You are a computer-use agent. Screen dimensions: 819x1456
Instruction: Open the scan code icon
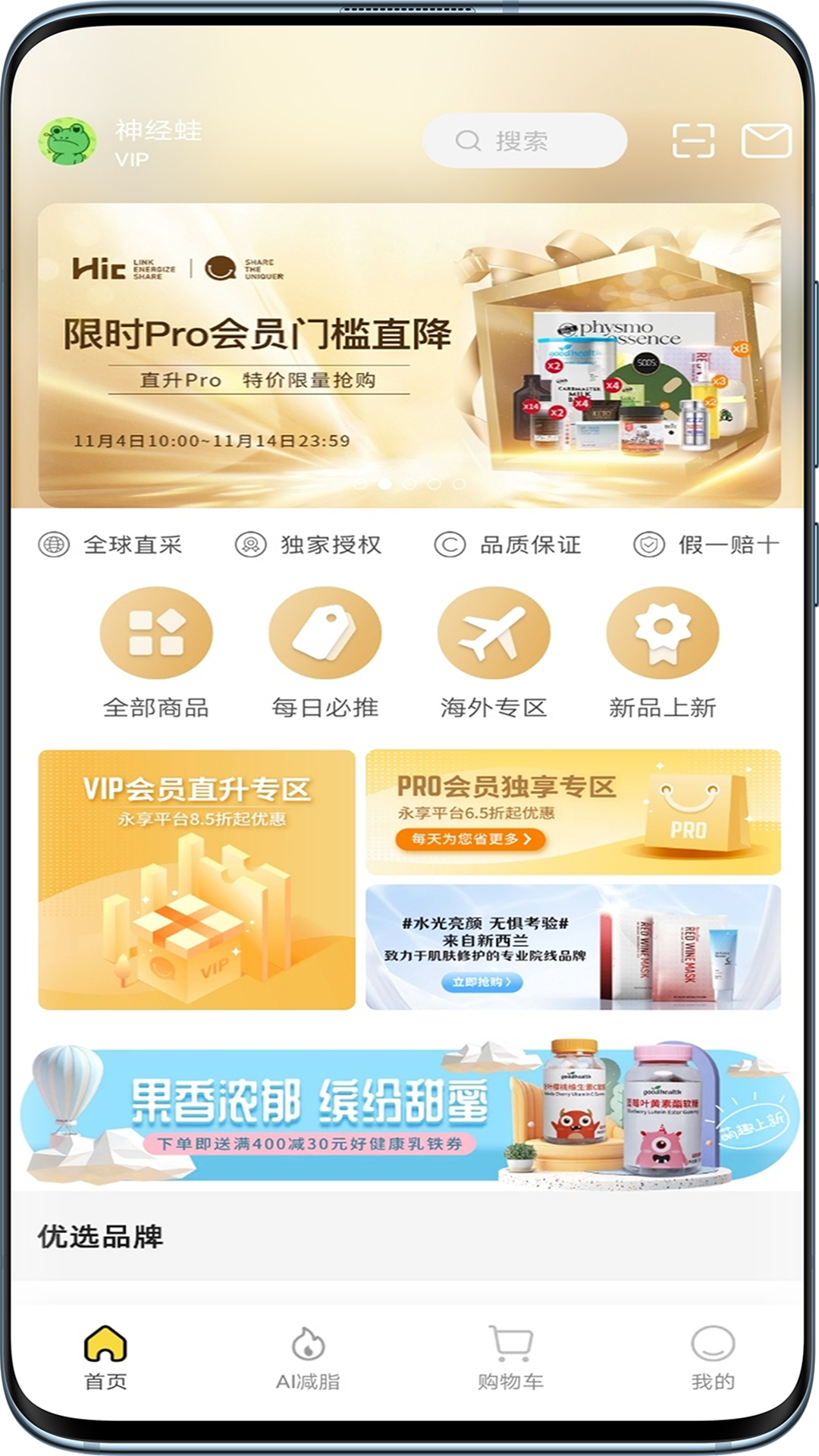click(x=693, y=141)
